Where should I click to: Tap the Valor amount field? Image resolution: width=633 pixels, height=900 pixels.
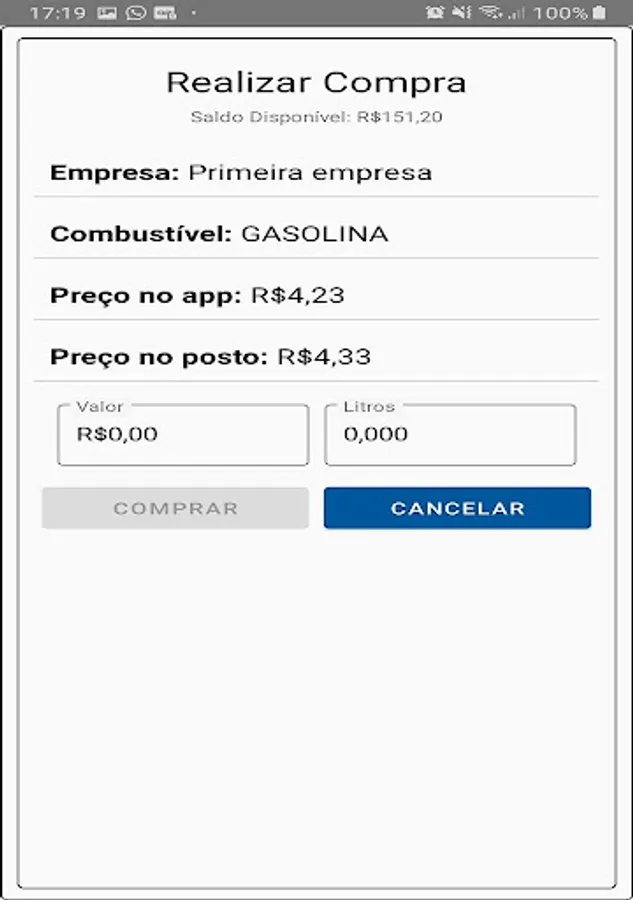coord(183,435)
